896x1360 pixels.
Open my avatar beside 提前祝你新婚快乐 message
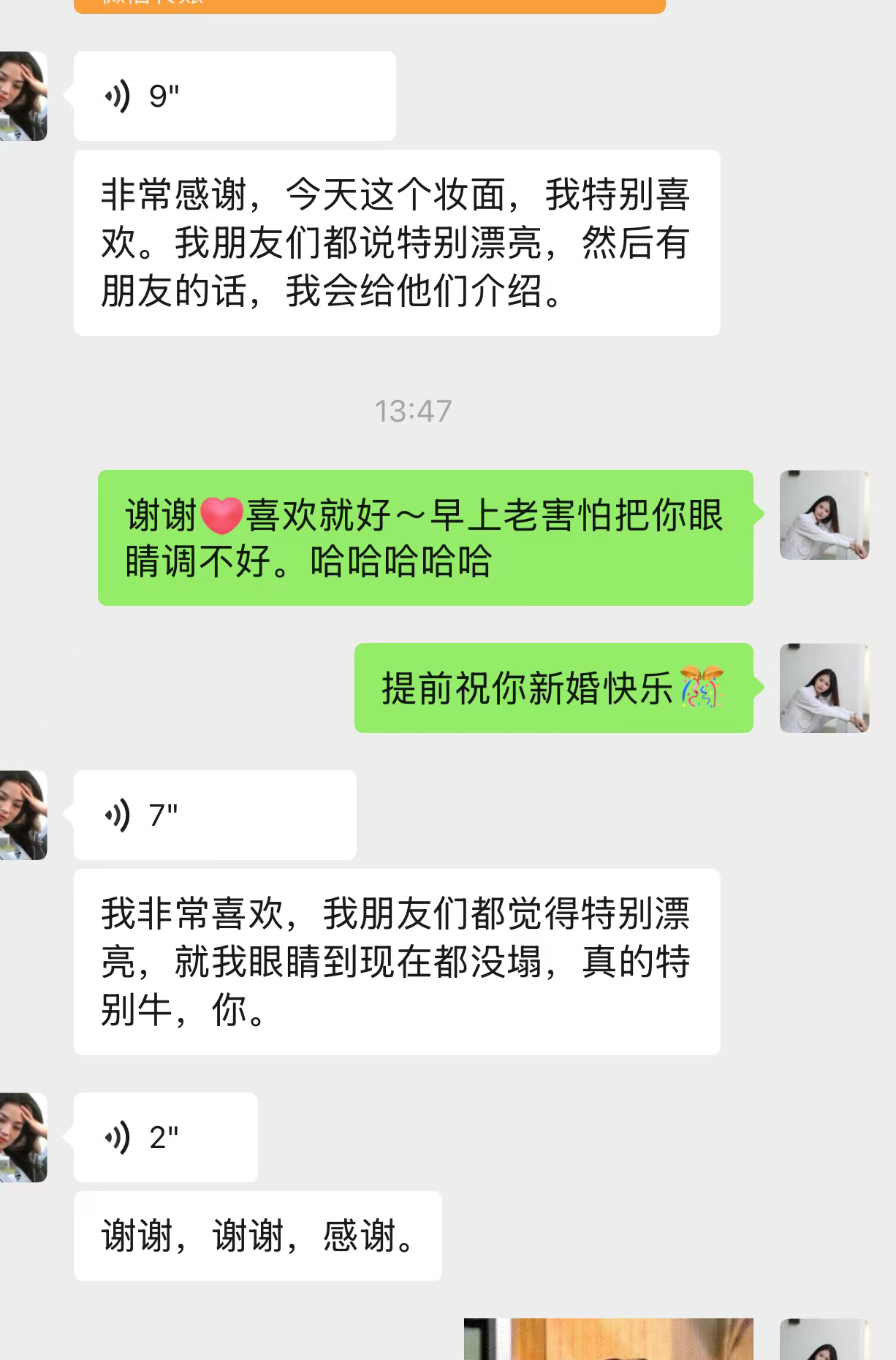tap(824, 688)
